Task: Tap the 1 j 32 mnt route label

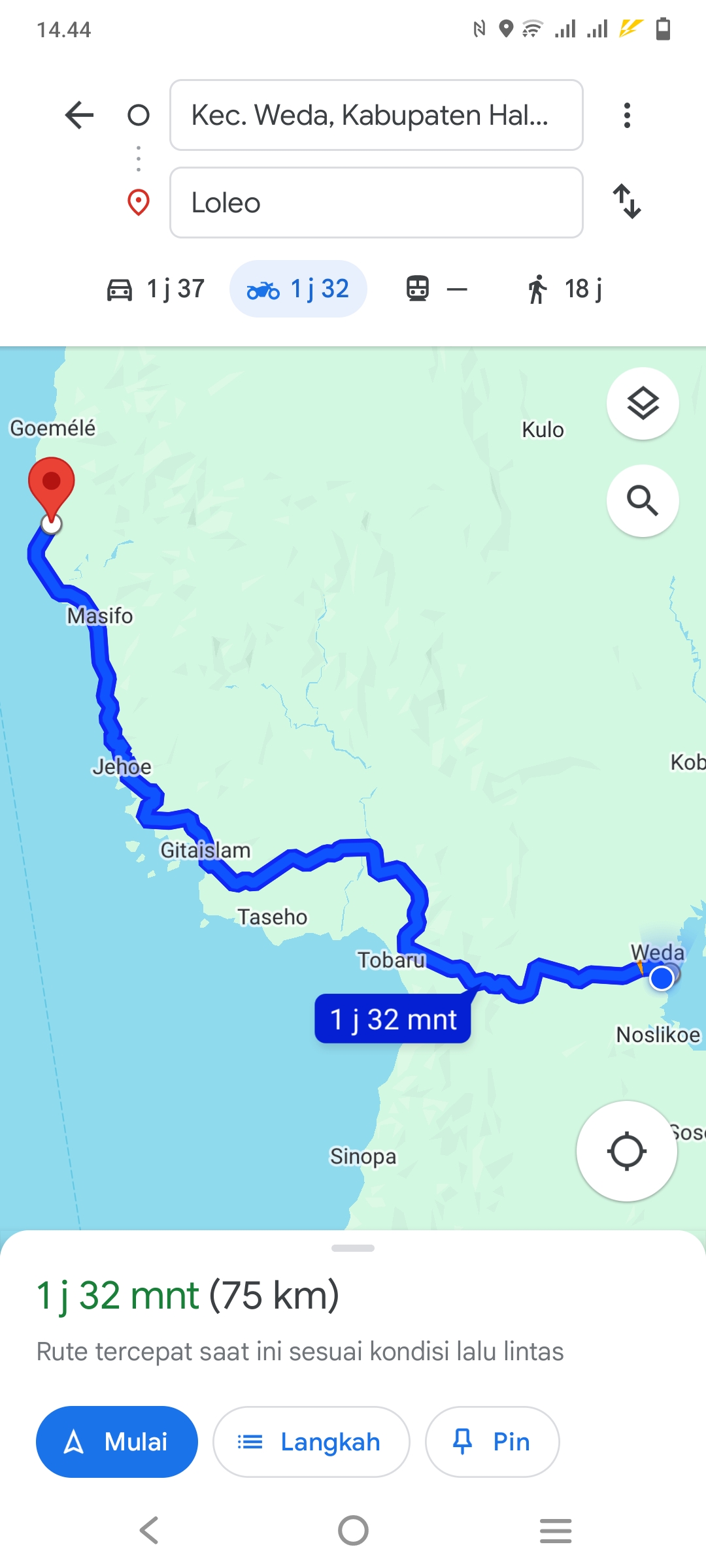Action: click(x=393, y=1019)
